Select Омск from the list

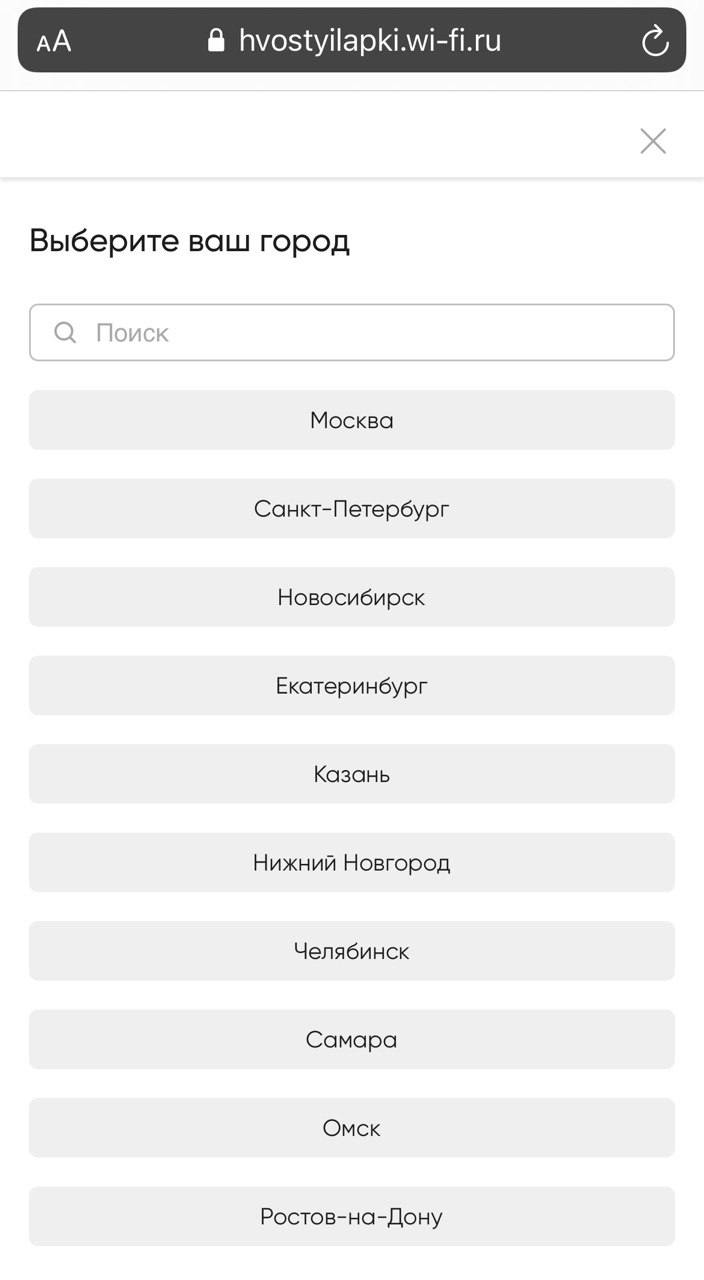(x=352, y=1128)
